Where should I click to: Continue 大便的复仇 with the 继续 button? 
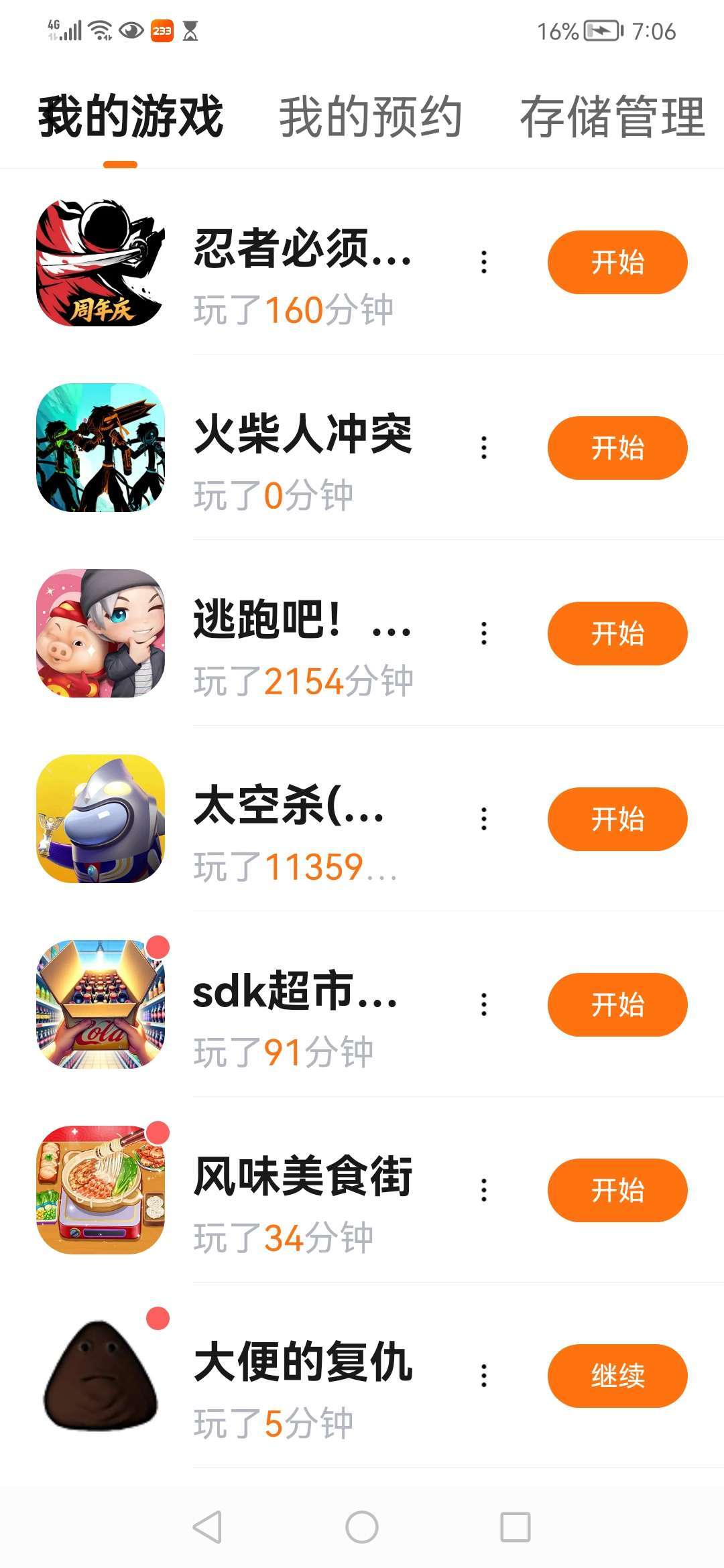(617, 1376)
